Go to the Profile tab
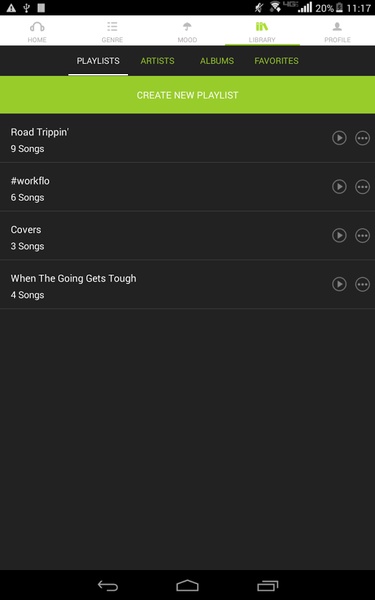Image resolution: width=375 pixels, height=600 pixels. tap(337, 31)
